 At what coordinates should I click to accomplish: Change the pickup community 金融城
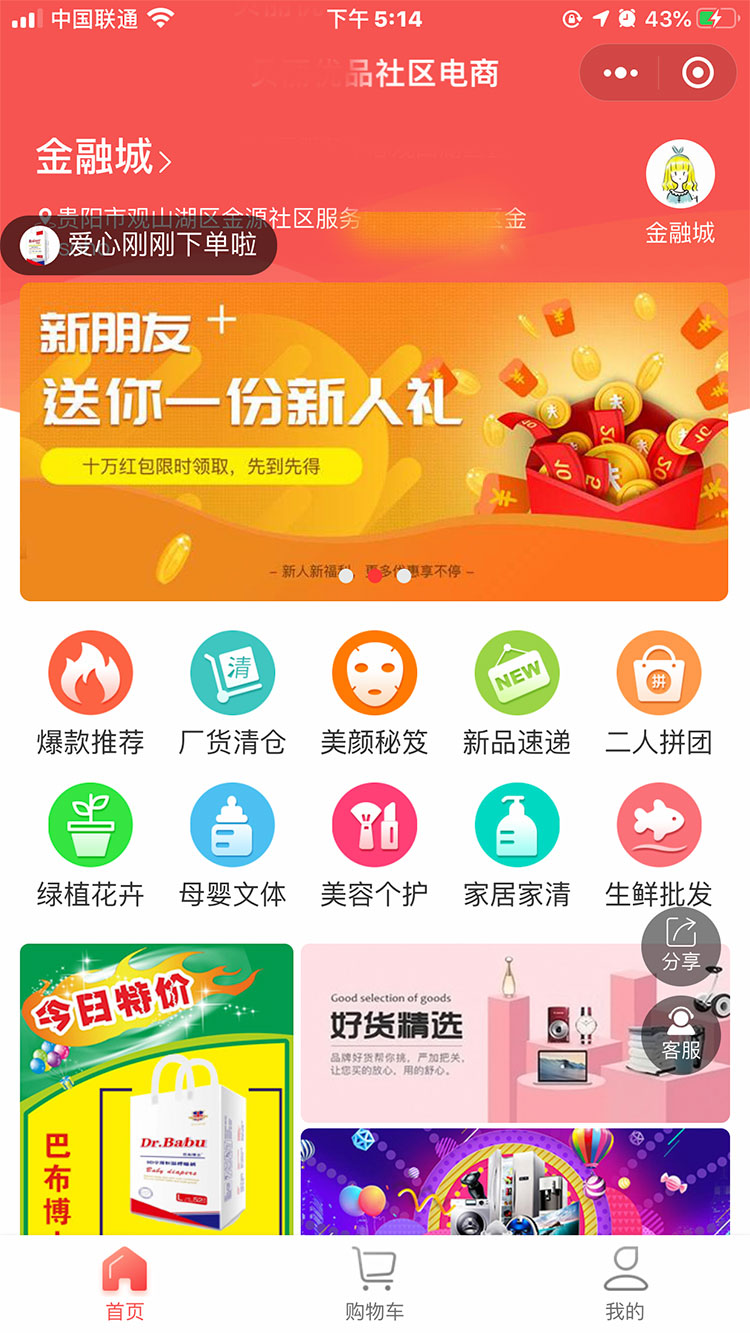104,158
